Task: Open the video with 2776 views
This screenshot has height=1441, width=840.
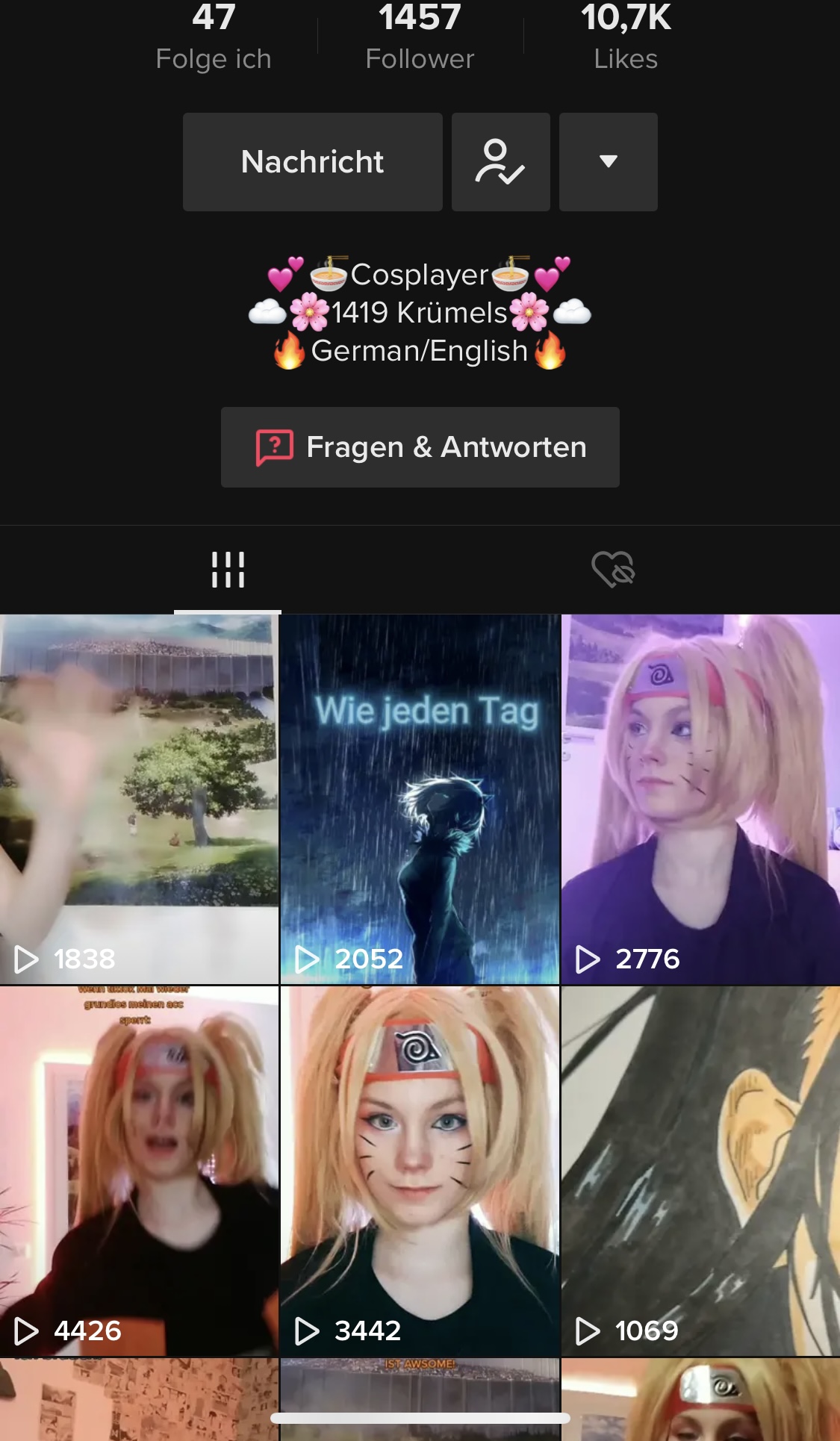Action: pos(700,799)
